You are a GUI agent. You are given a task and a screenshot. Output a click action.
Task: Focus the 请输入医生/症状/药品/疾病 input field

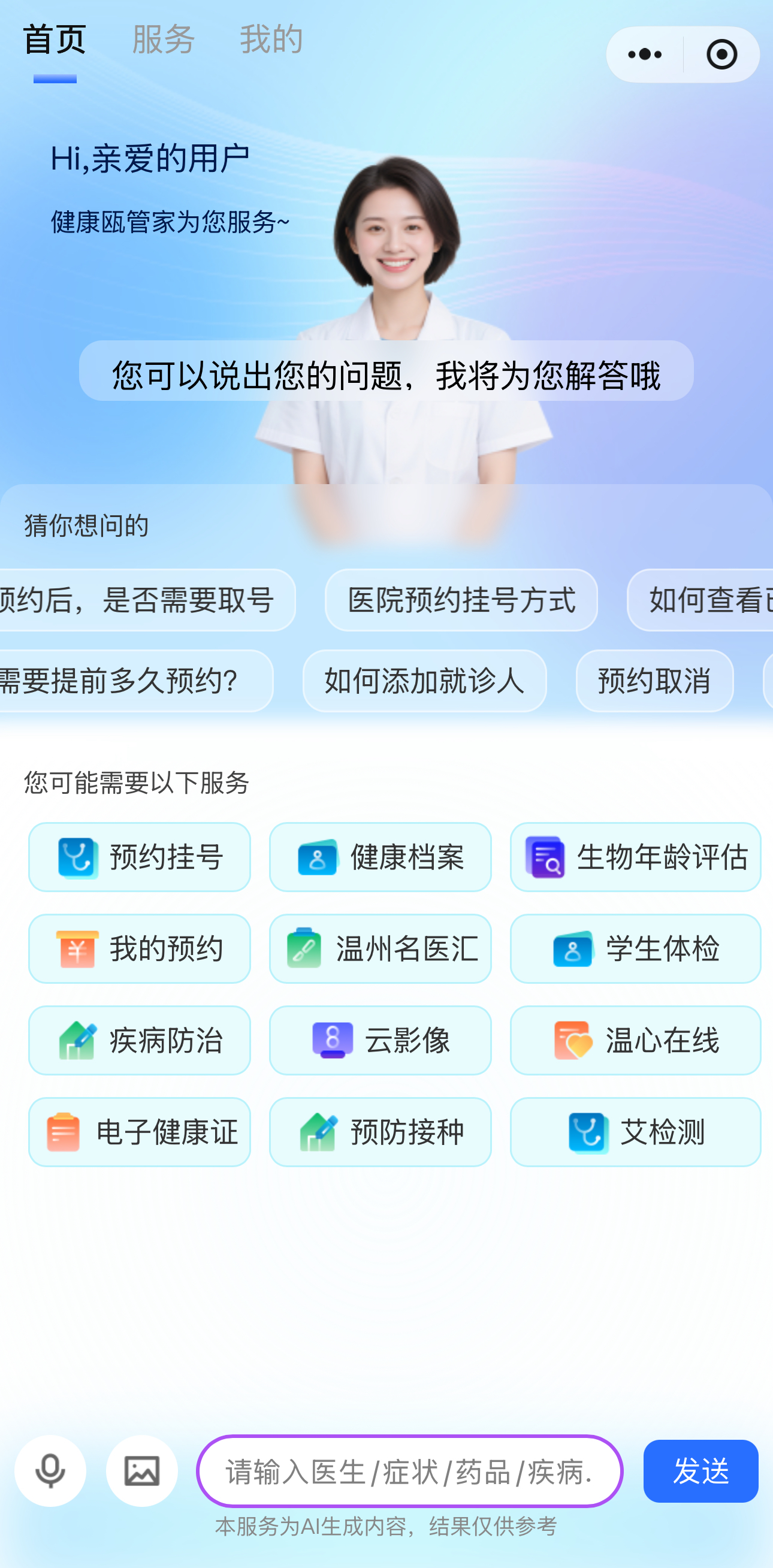[x=409, y=1472]
